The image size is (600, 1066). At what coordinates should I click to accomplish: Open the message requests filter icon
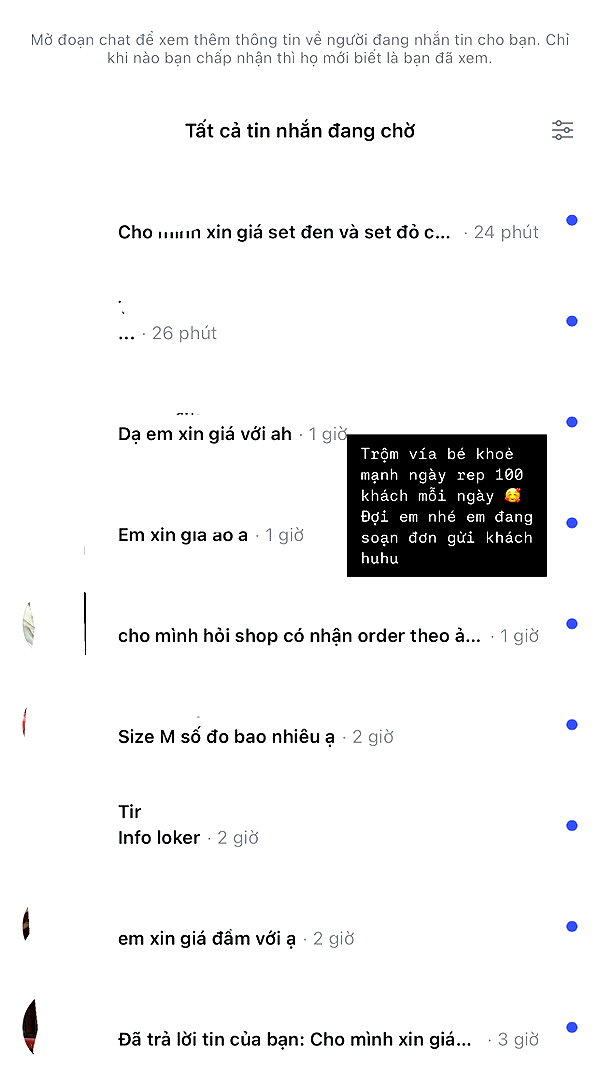tap(562, 130)
